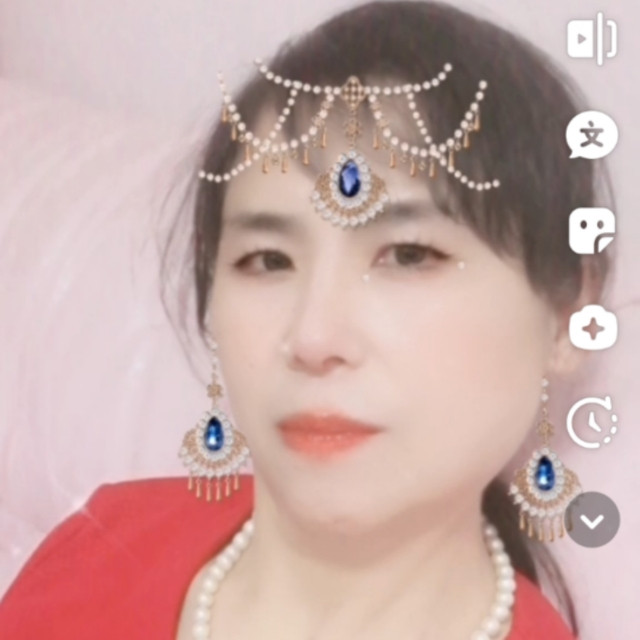Open the sticker picker icon
This screenshot has height=640, width=640.
pos(592,231)
